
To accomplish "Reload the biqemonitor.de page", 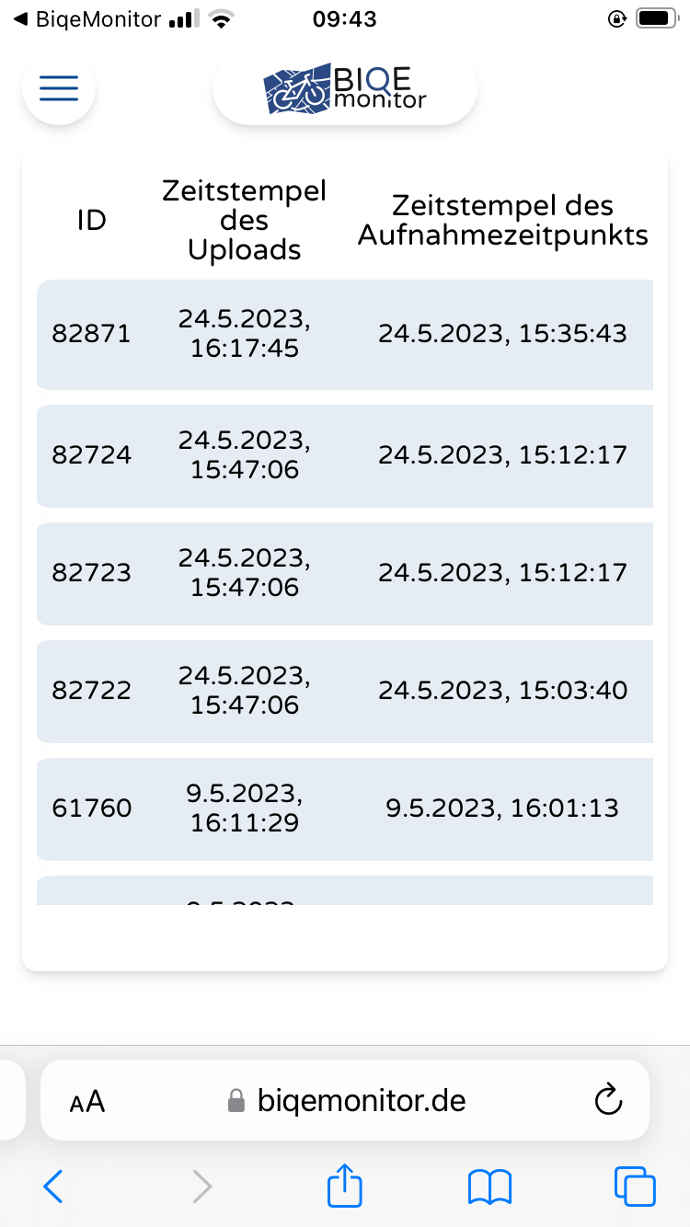I will 608,1101.
